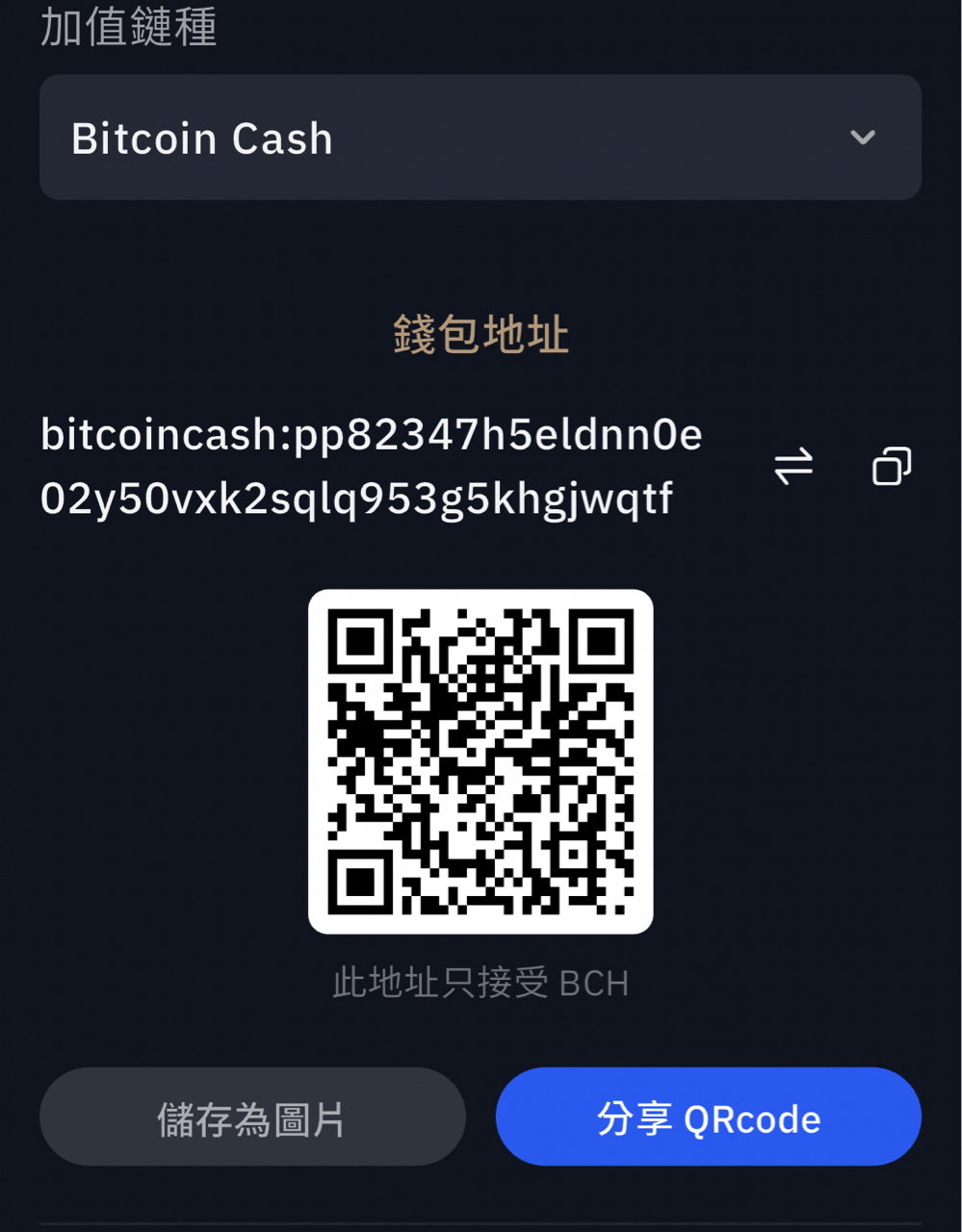
Task: Tap 儲存為圖片 to save as image
Action: pyautogui.click(x=252, y=1117)
